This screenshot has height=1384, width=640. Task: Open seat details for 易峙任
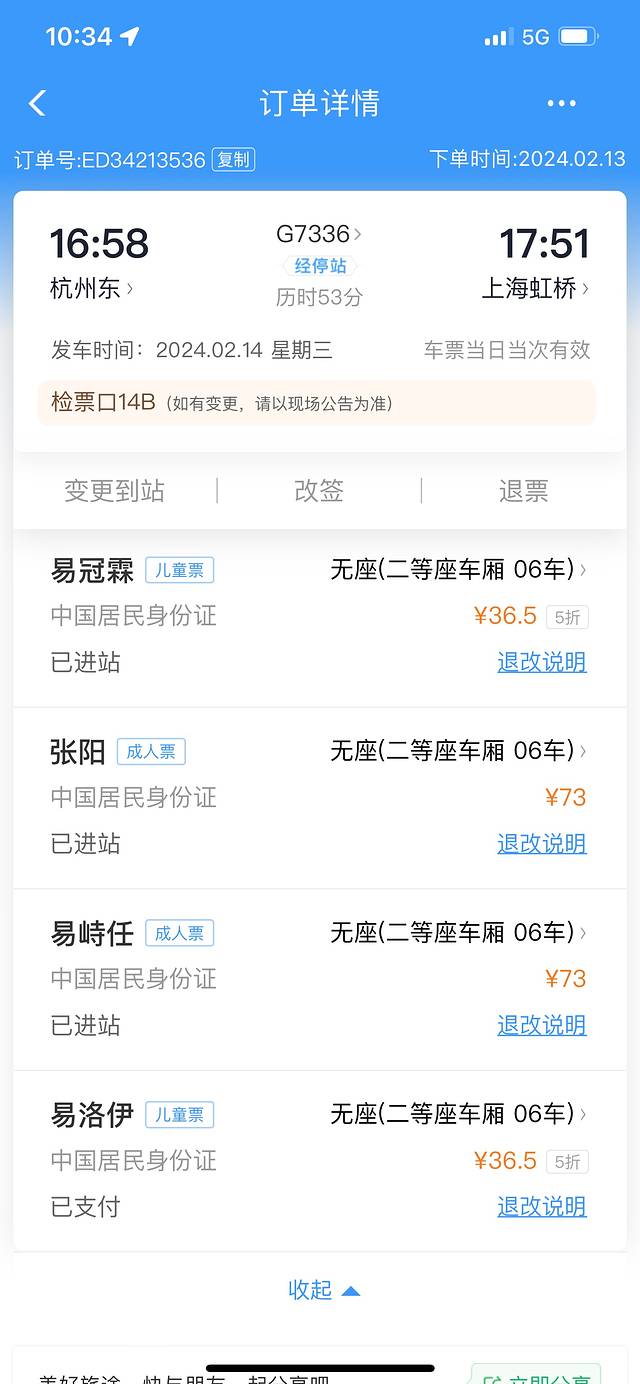pyautogui.click(x=458, y=933)
